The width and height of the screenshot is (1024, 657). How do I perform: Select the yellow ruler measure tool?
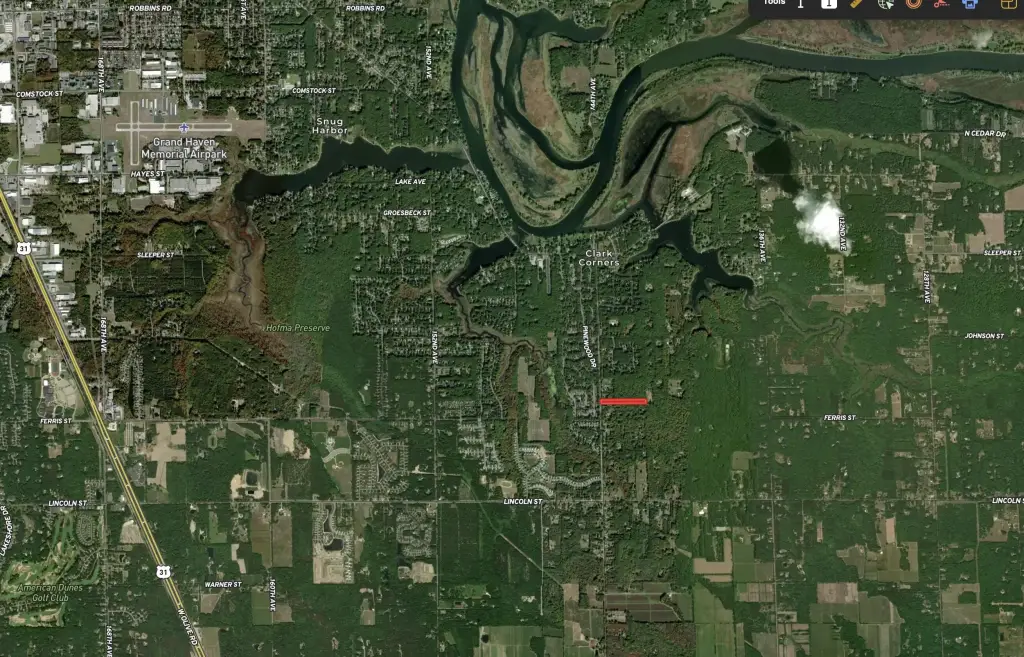click(x=857, y=3)
